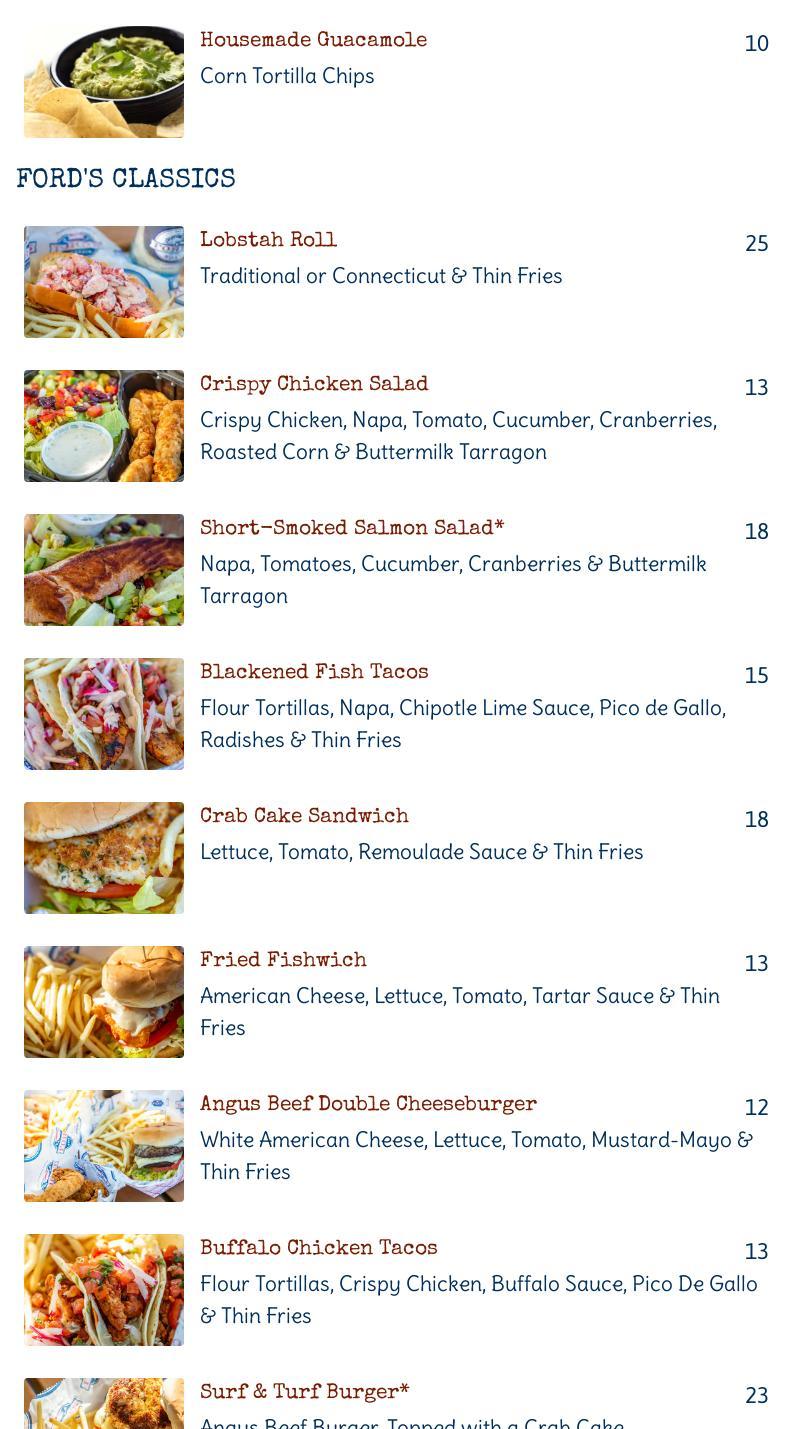Image resolution: width=785 pixels, height=1429 pixels.
Task: Open Short-Smoked Salmon Salad
Action: pos(352,529)
